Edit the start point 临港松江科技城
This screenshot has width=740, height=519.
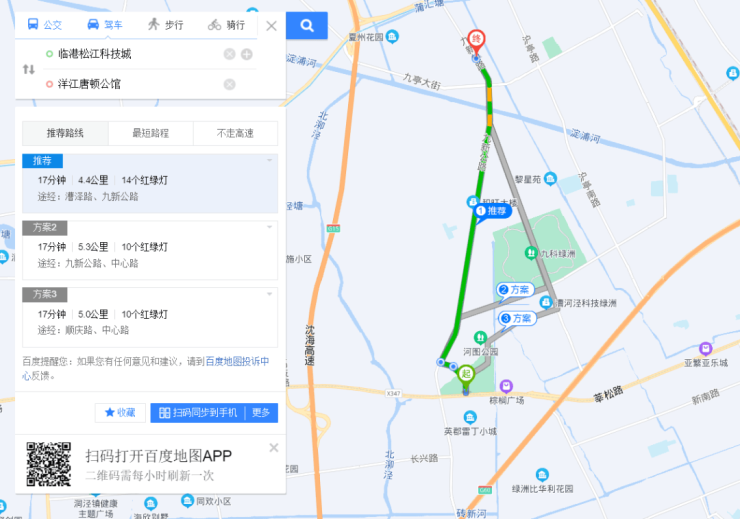coord(130,54)
